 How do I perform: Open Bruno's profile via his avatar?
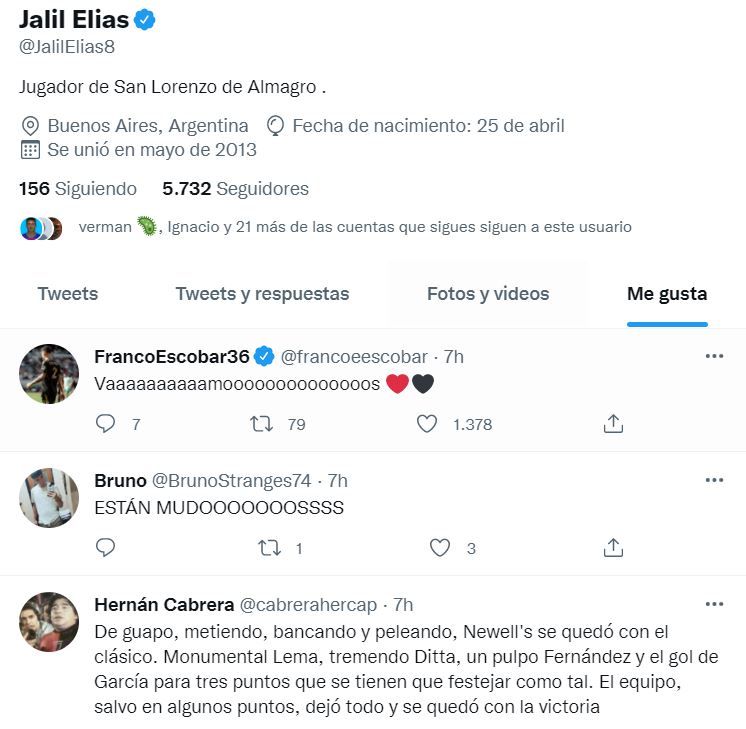pyautogui.click(x=49, y=498)
